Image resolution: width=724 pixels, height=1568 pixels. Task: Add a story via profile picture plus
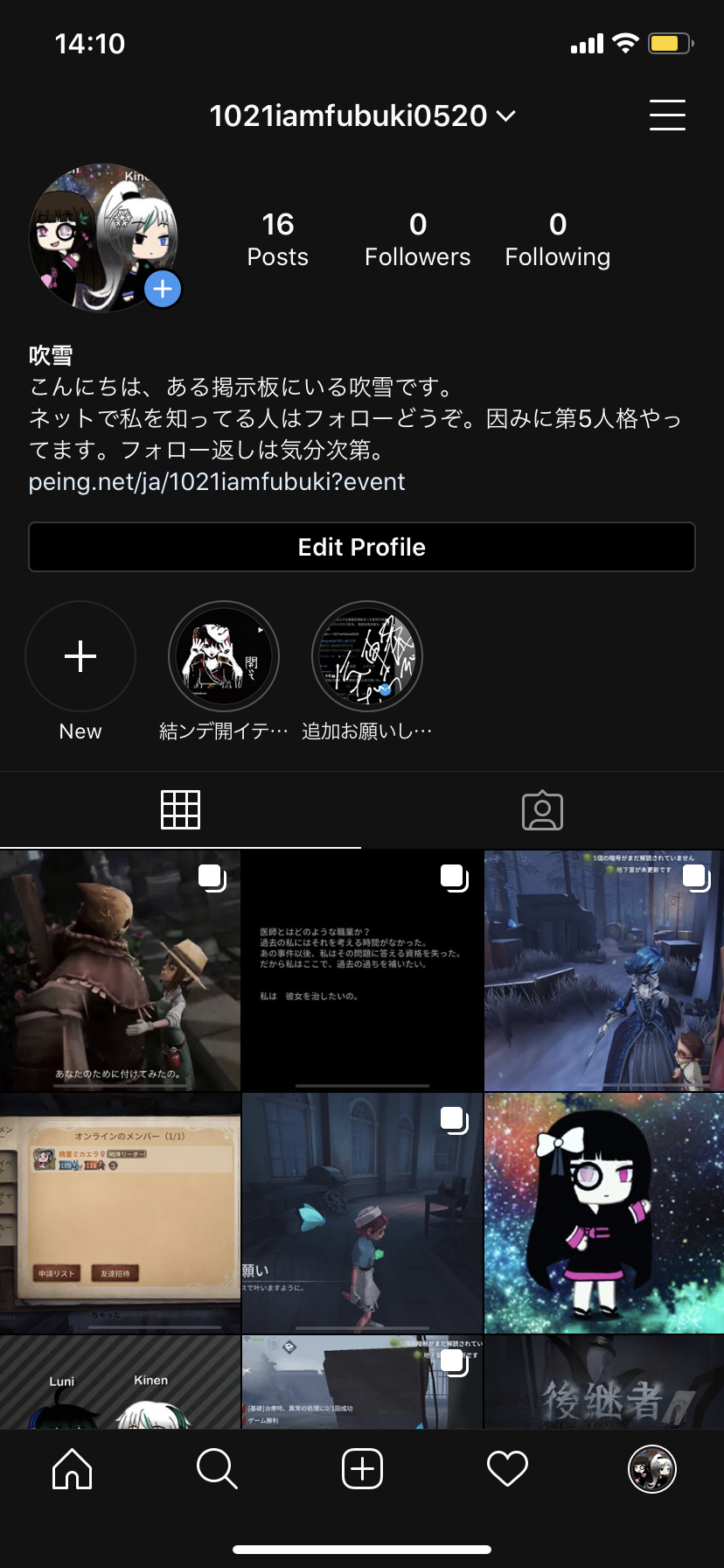(x=163, y=289)
